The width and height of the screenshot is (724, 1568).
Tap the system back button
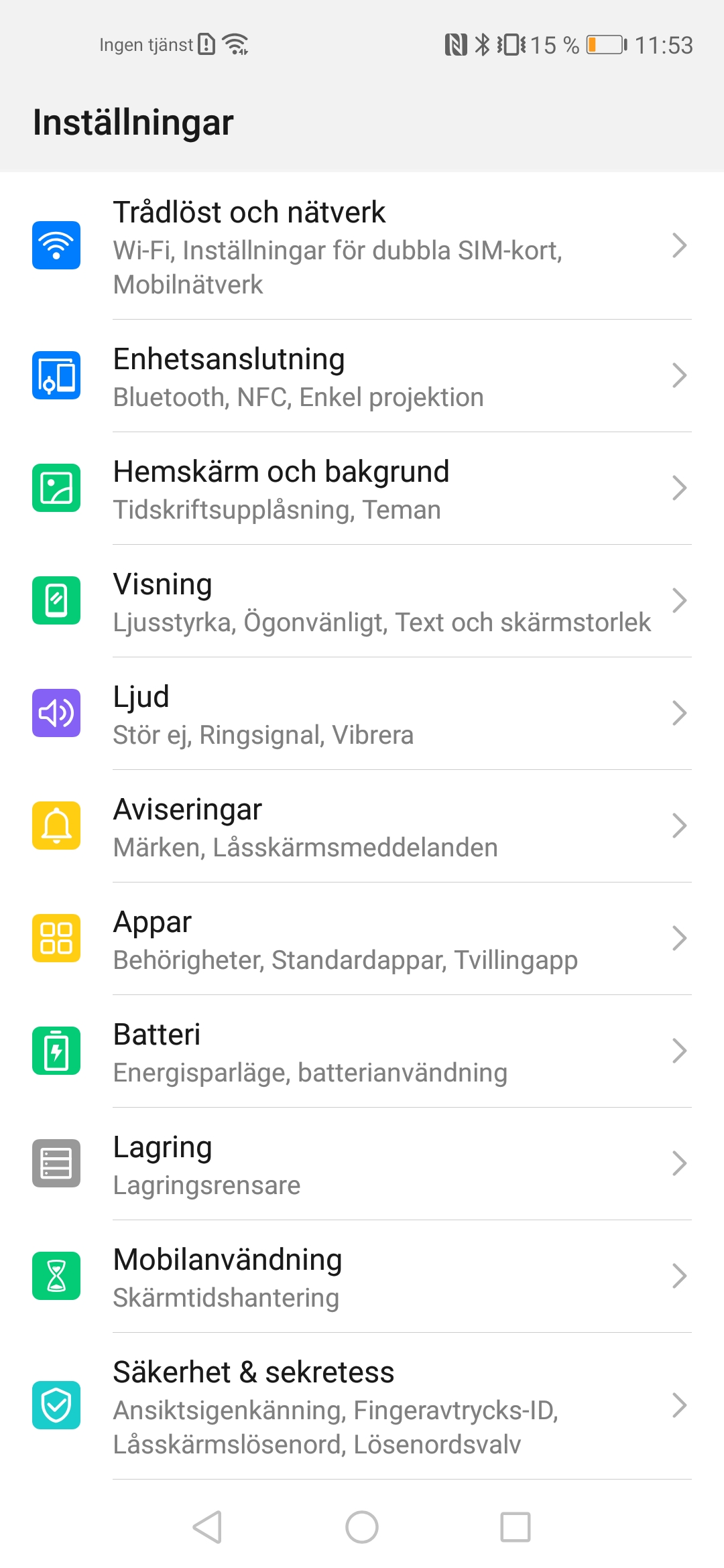207,1527
